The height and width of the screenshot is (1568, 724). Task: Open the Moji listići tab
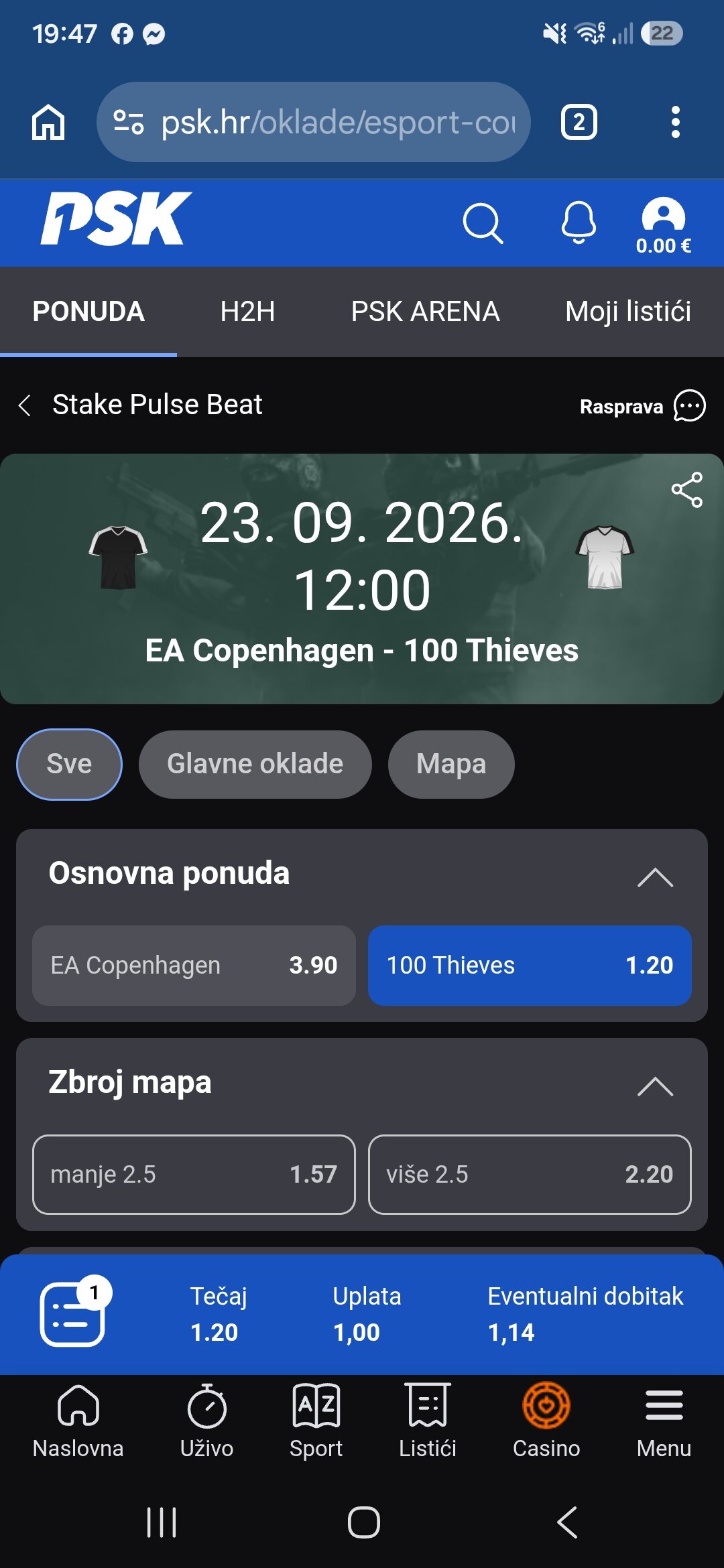click(x=627, y=312)
